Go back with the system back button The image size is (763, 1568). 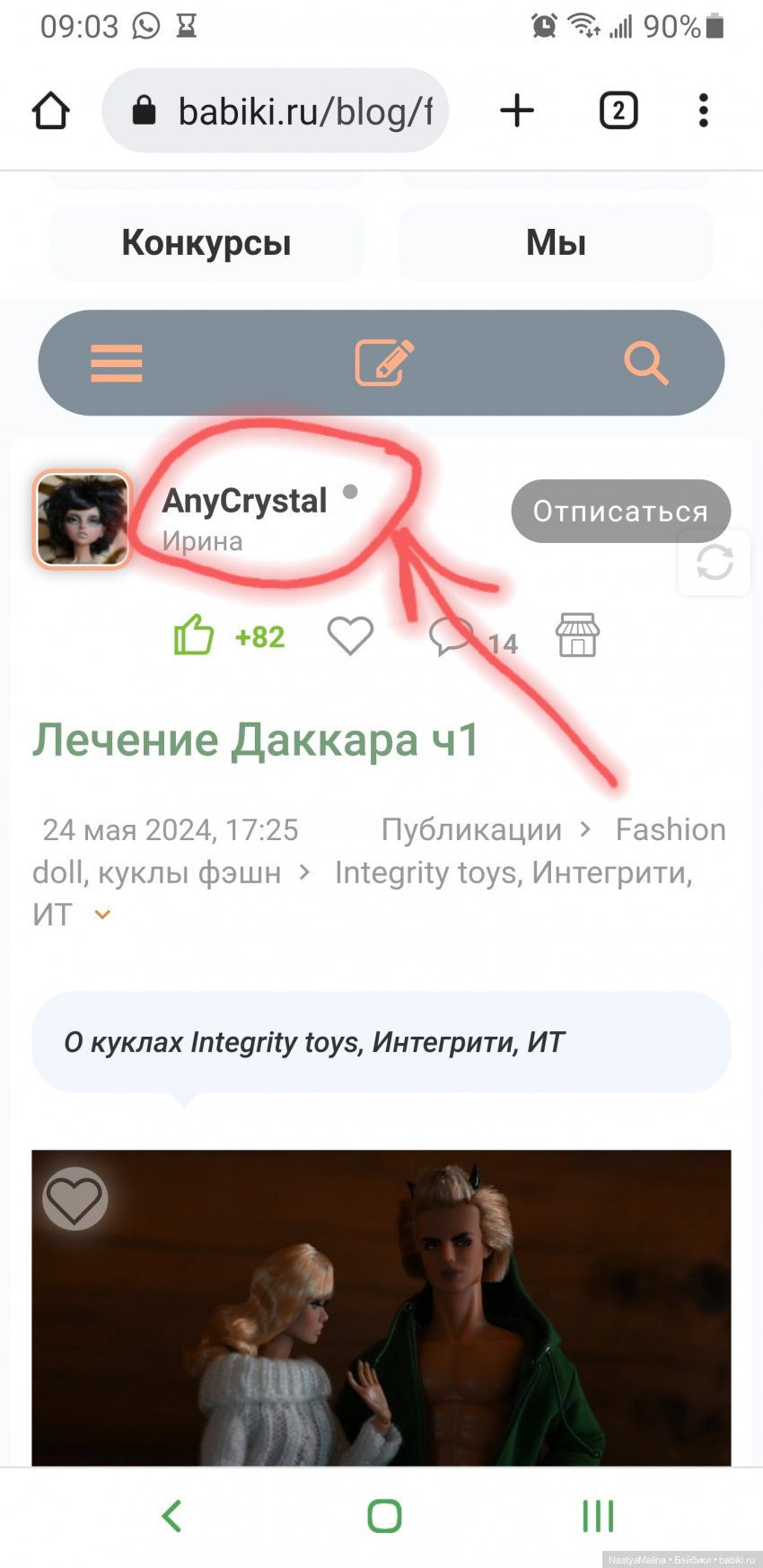click(171, 1516)
